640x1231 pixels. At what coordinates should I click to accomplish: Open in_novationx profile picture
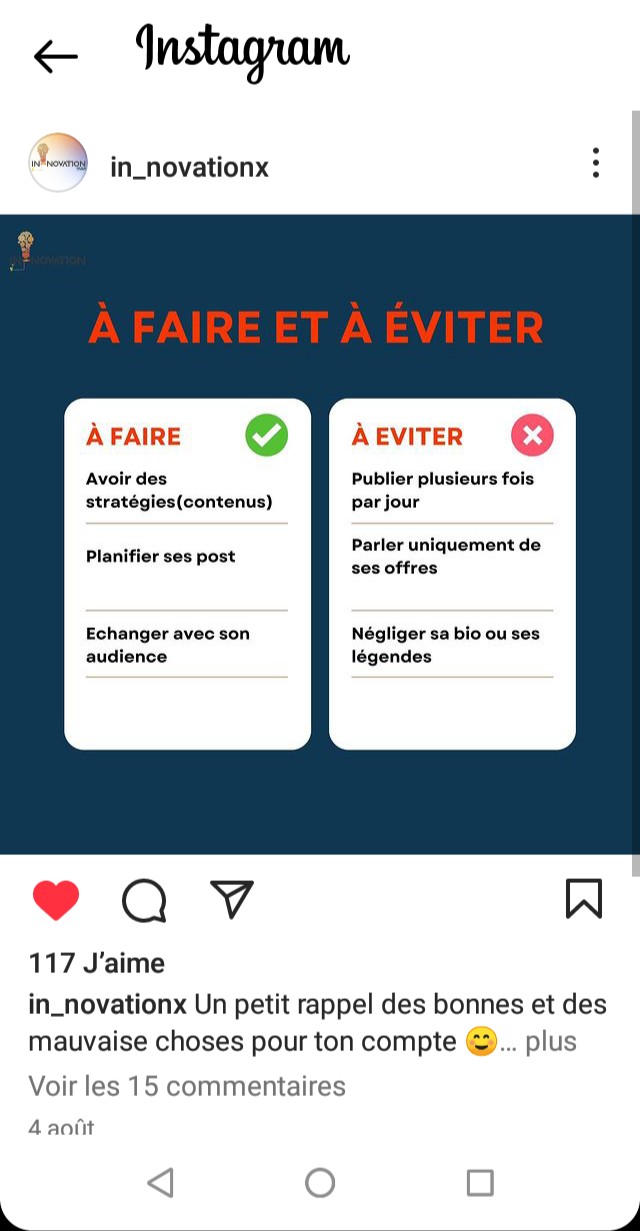point(58,162)
